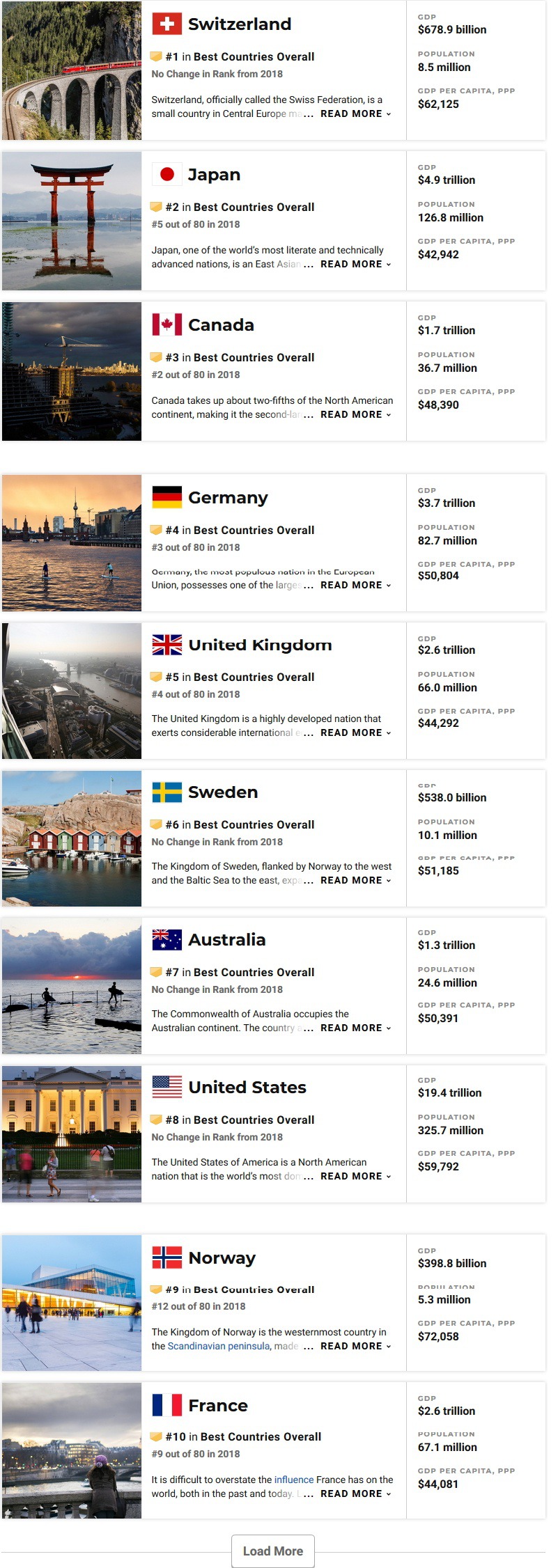Expand READ MORE for United Kingdom
The image size is (558, 1568).
click(x=355, y=733)
